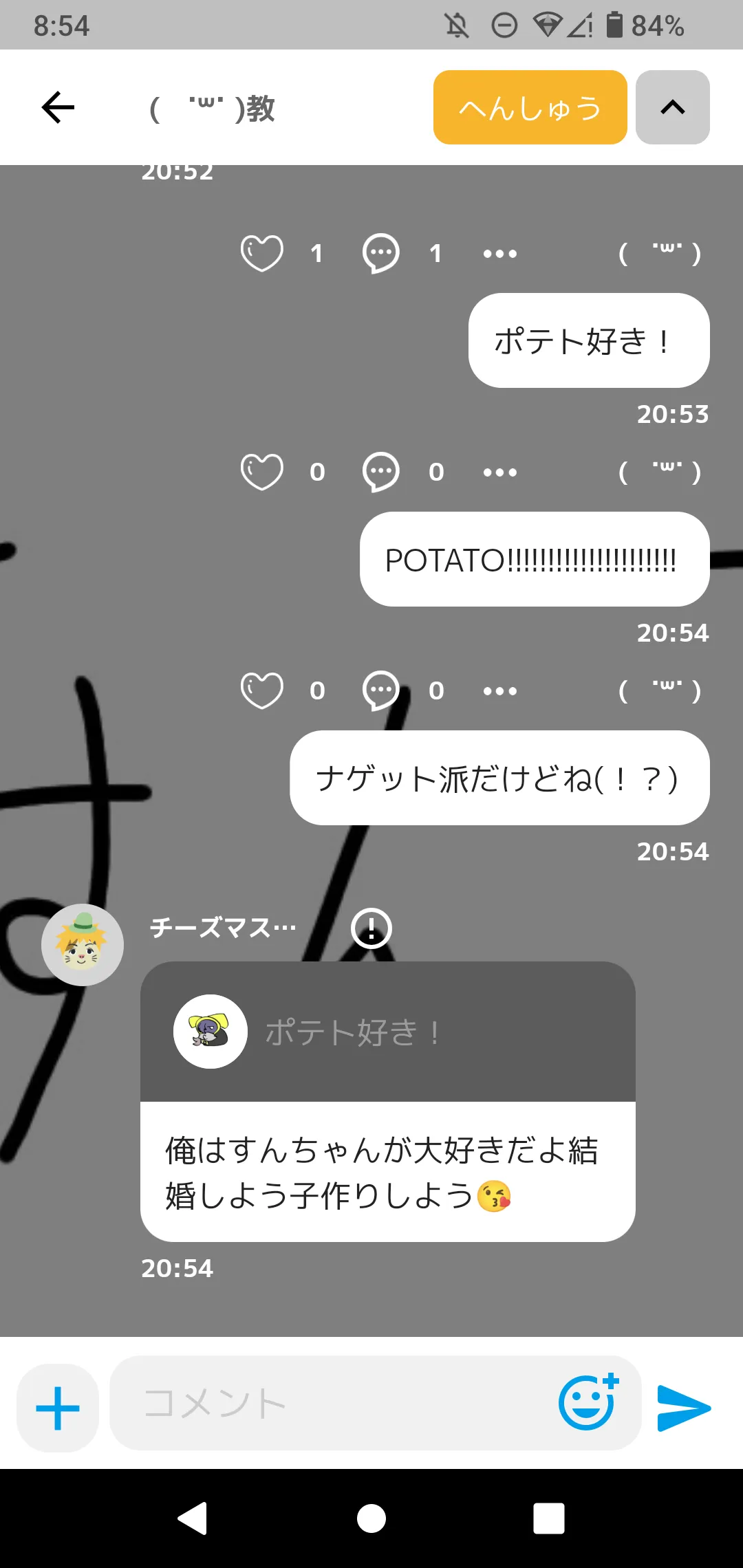Tap the report icon beside チーズマス

pos(371,928)
